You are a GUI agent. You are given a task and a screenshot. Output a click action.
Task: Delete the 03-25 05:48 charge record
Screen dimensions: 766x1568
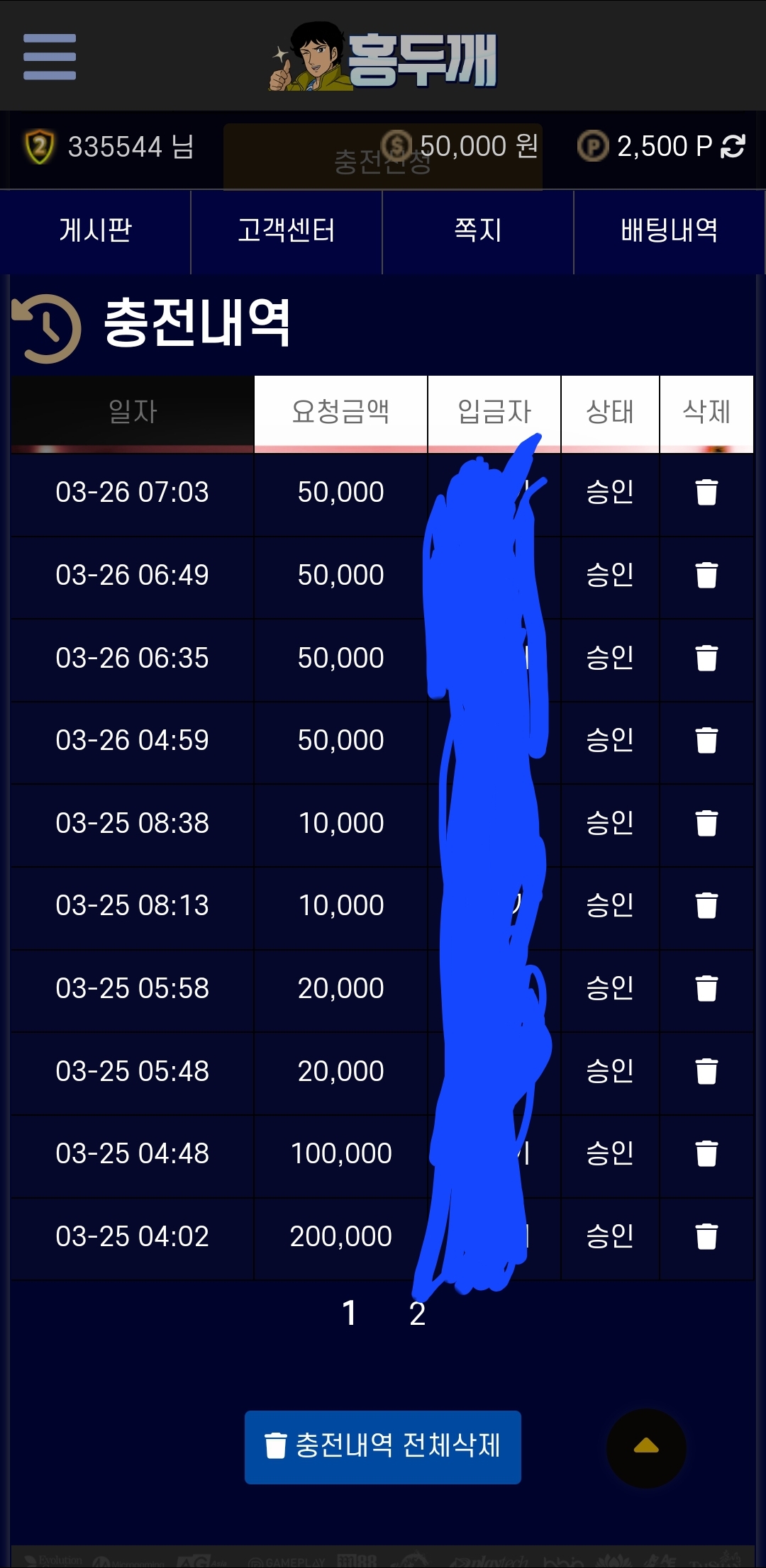[x=706, y=1071]
